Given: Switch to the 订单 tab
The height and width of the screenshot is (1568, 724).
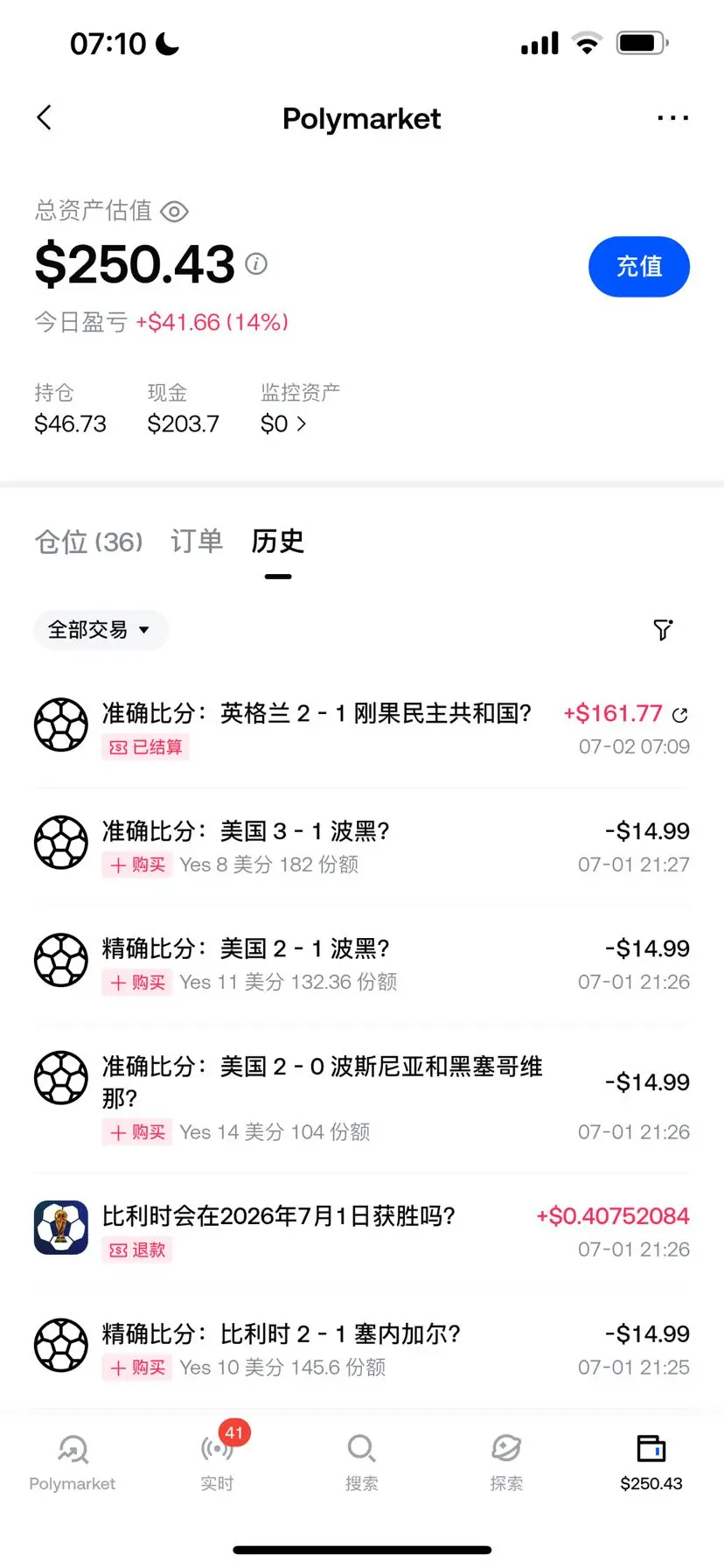Looking at the screenshot, I should point(197,542).
